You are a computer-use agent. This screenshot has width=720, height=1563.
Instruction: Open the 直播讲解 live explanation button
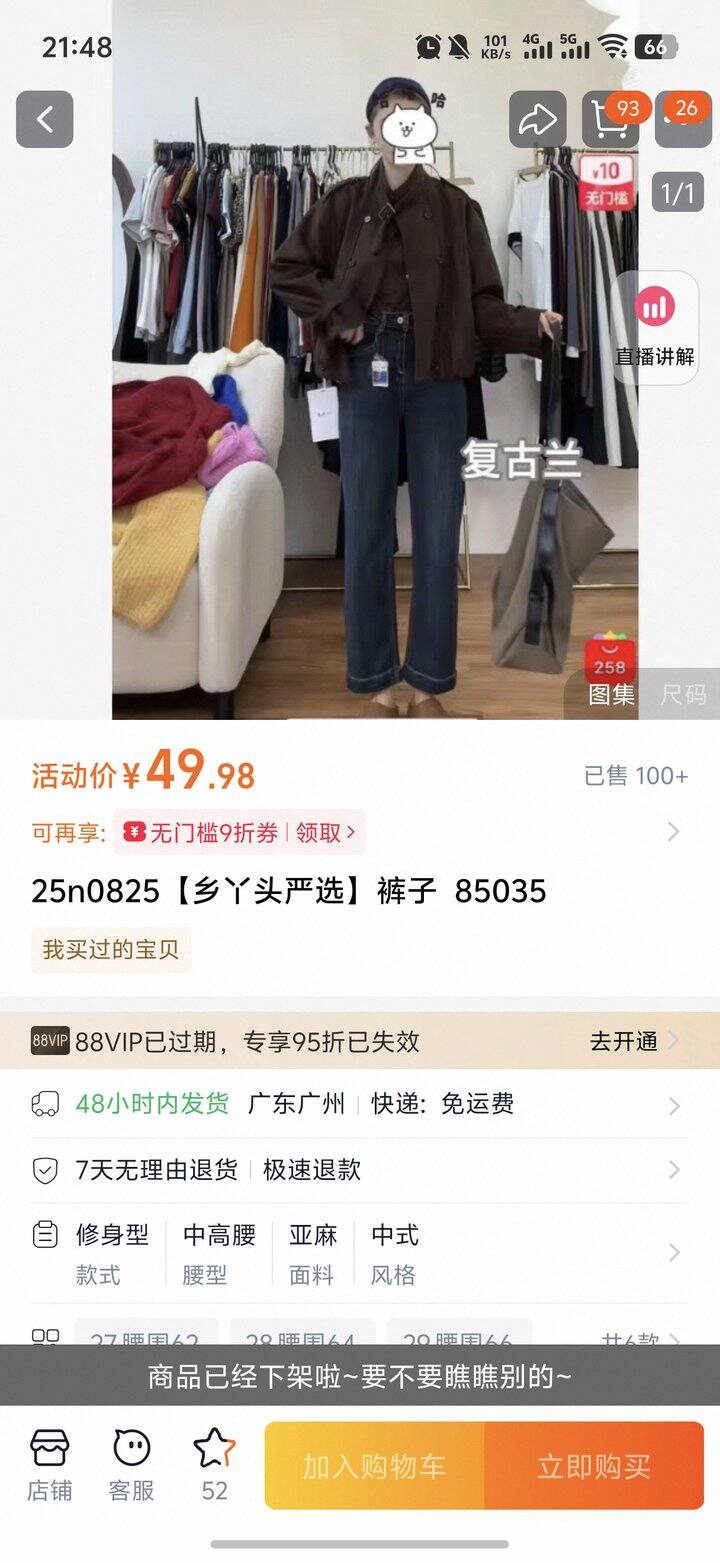pyautogui.click(x=655, y=328)
